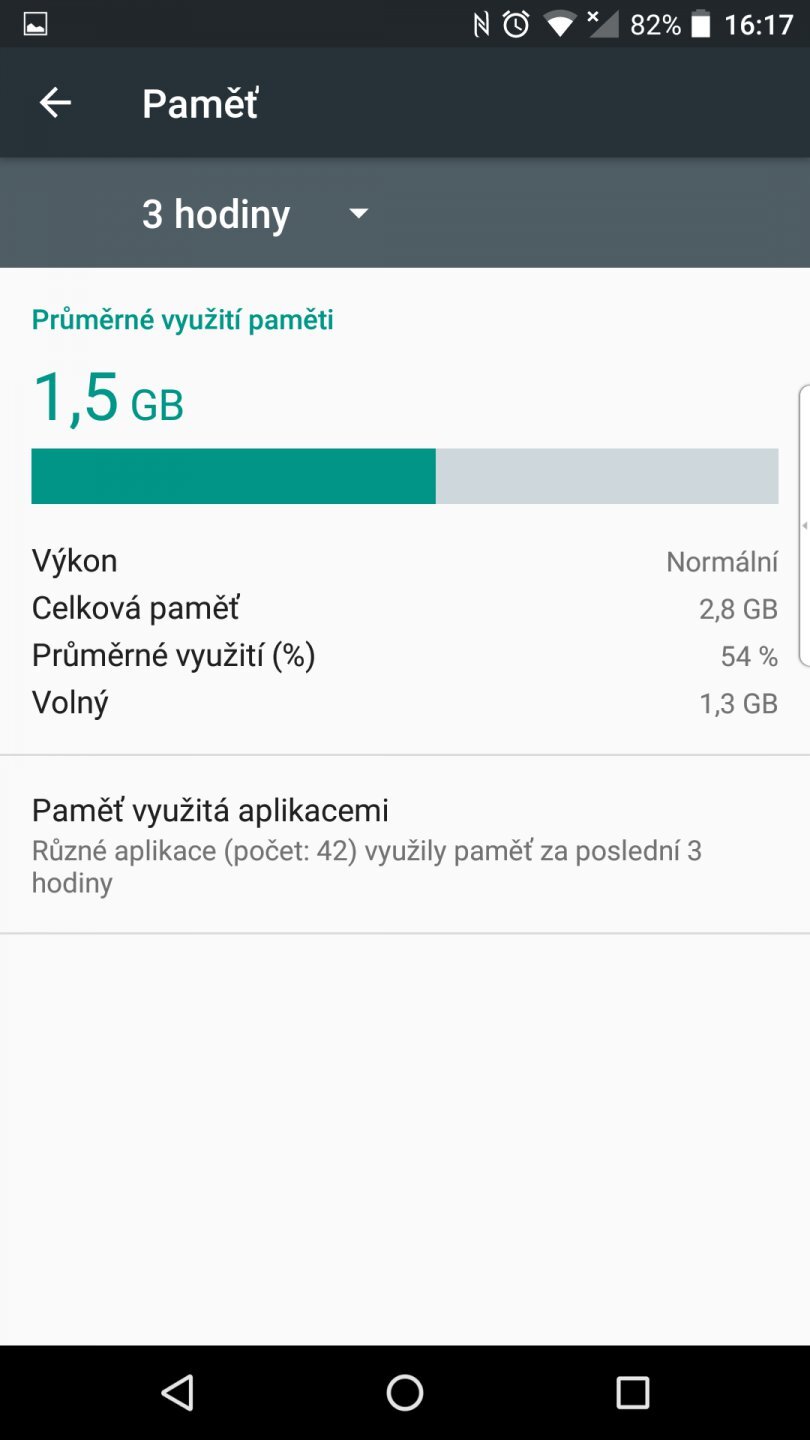Tap the Wi-Fi signal icon
The image size is (810, 1440).
tap(561, 24)
